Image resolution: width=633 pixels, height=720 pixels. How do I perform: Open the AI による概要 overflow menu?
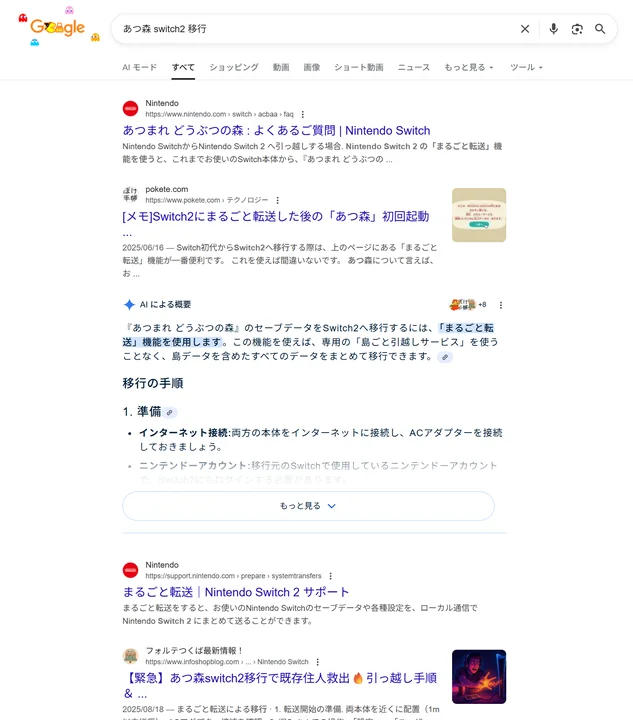[501, 305]
